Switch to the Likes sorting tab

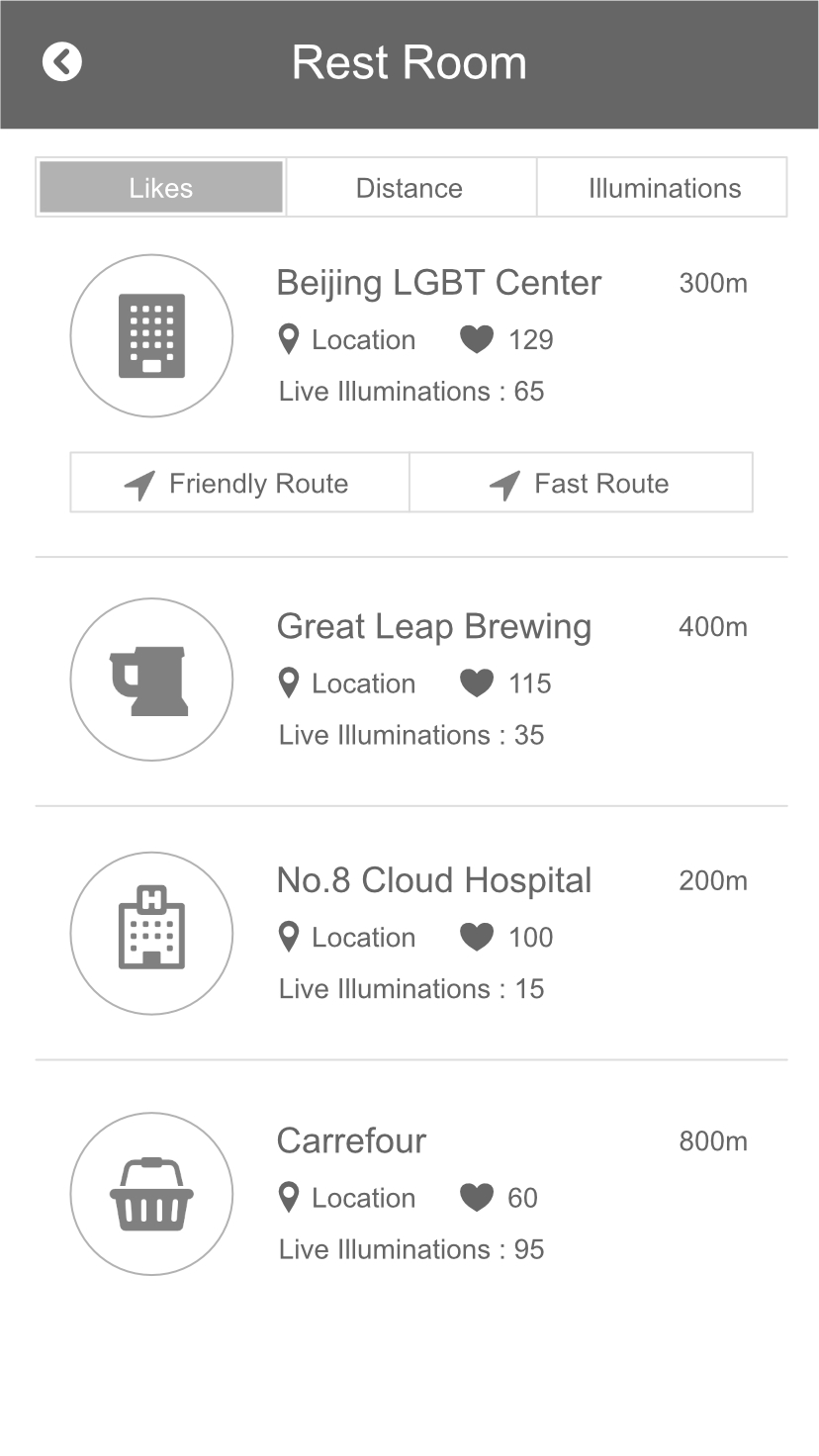[161, 188]
